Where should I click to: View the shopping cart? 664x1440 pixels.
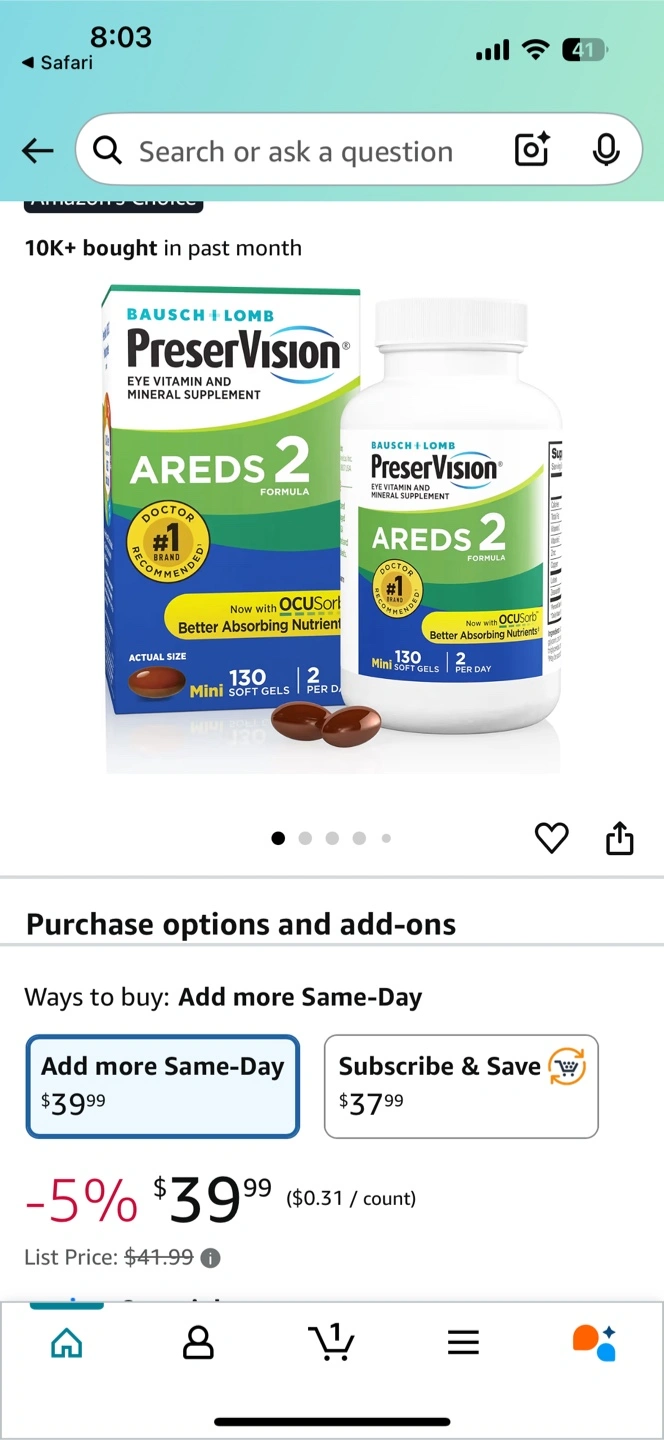(x=331, y=1342)
